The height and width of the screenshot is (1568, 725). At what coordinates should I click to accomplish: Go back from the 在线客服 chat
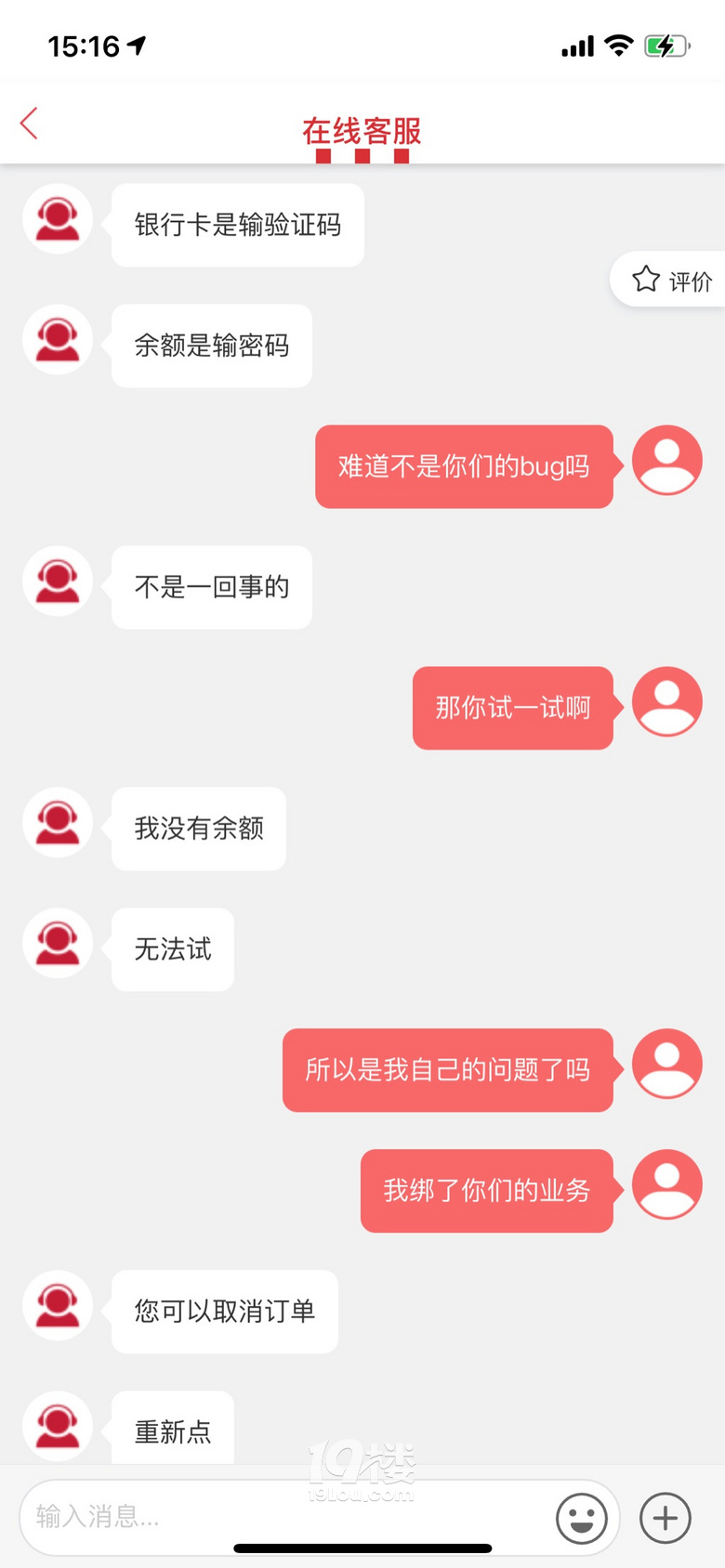[x=29, y=124]
